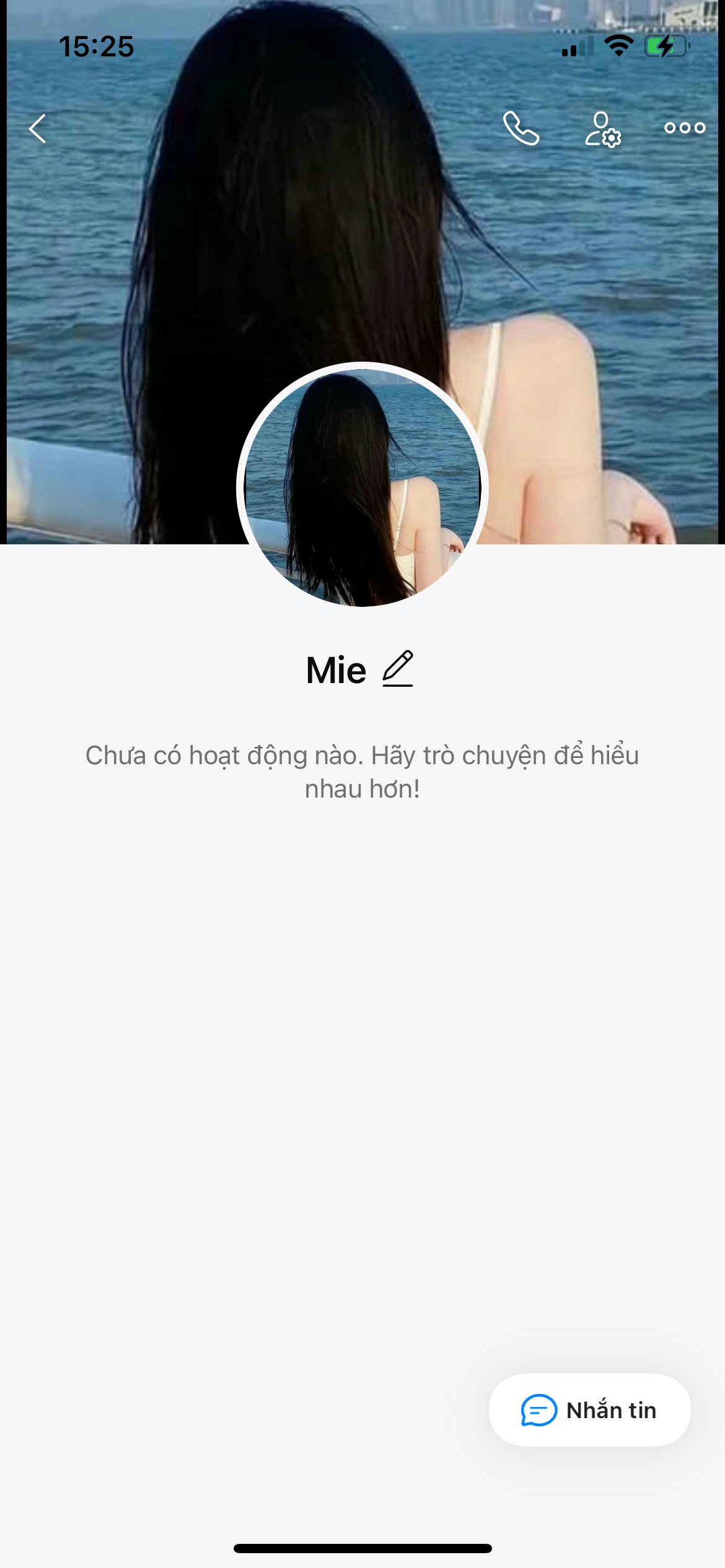Edit the name Mie with pencil icon
Viewport: 725px width, 1568px height.
pyautogui.click(x=398, y=669)
